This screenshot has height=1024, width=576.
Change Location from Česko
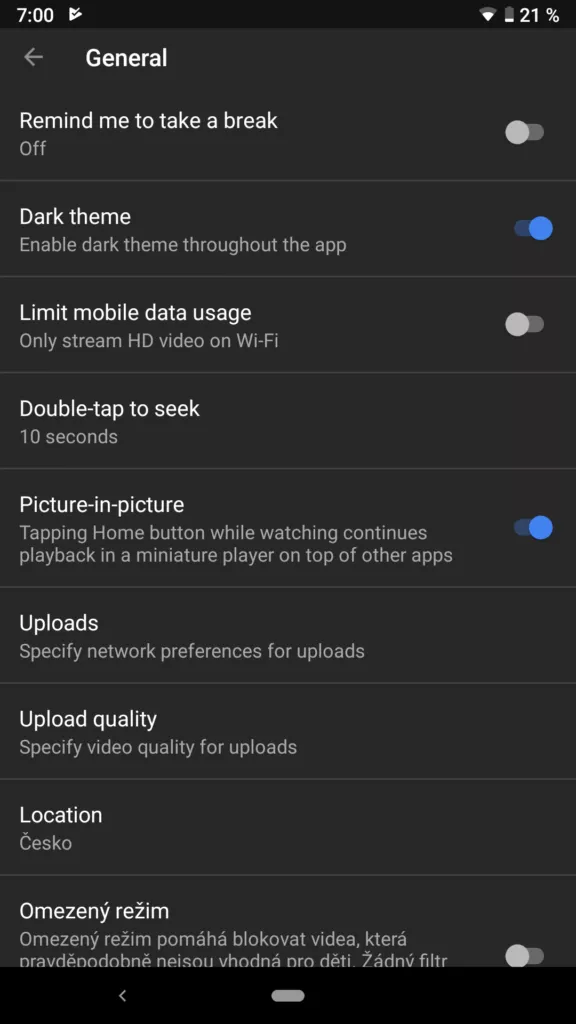[288, 827]
